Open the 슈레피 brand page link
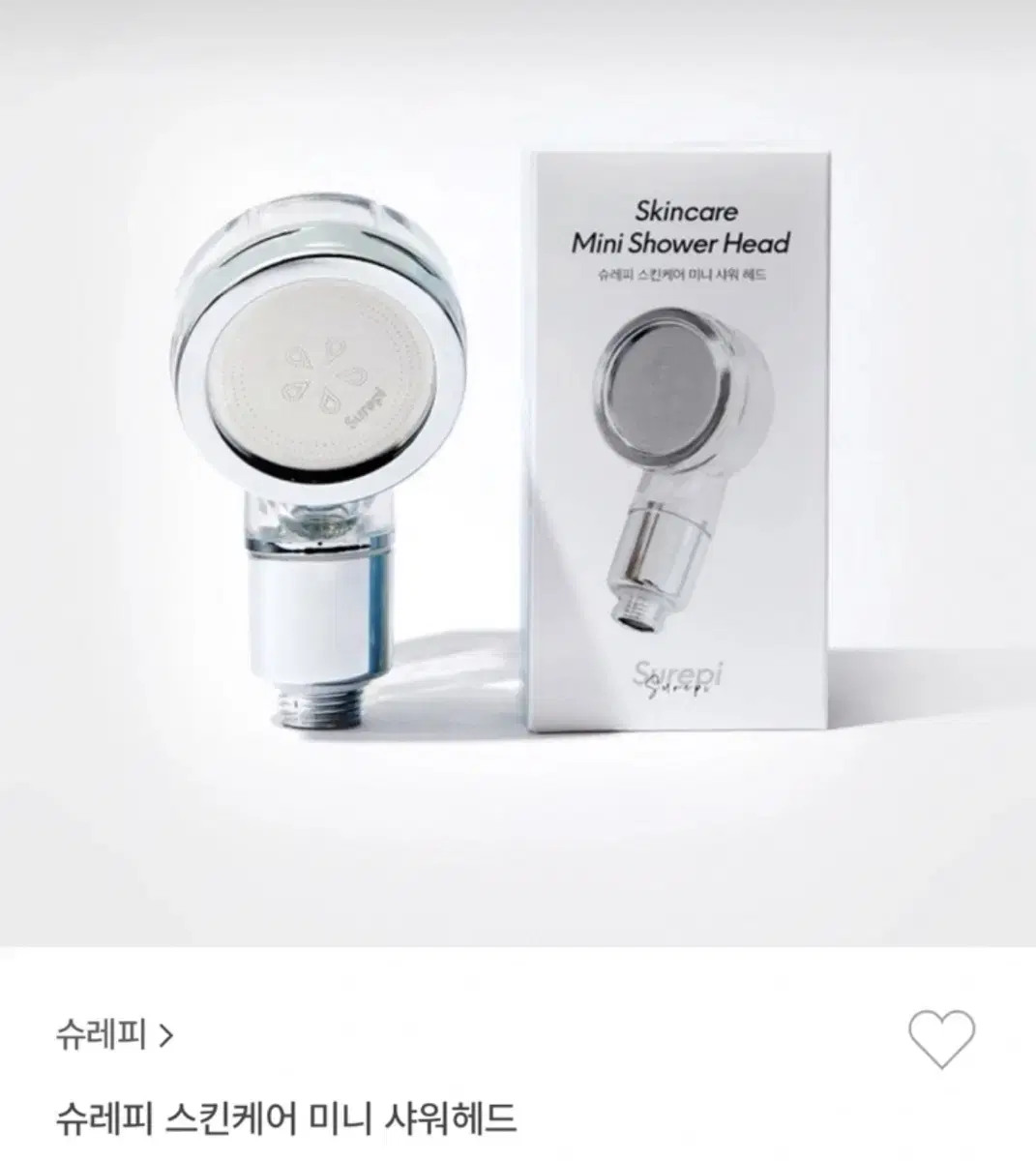 (115, 1036)
